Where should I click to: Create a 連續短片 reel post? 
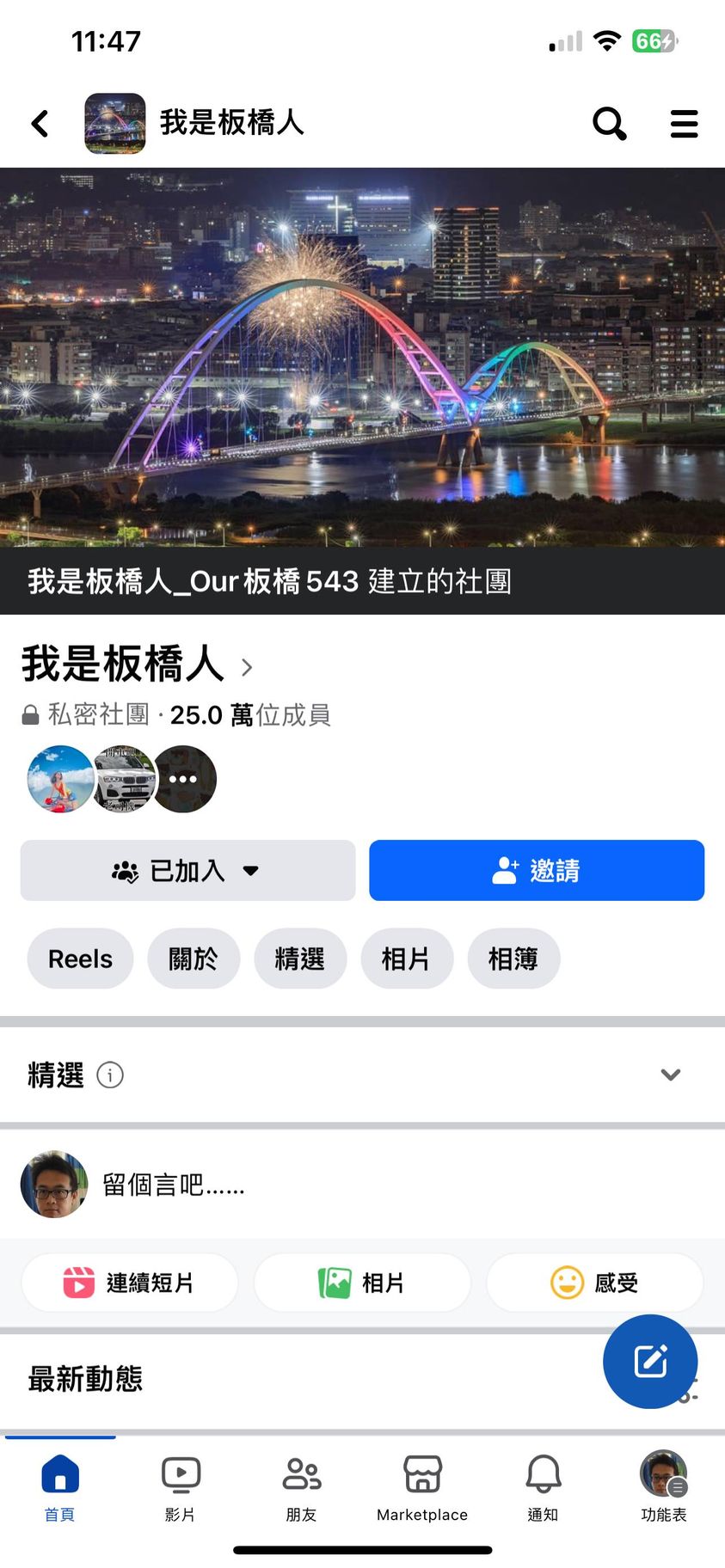coord(129,1283)
